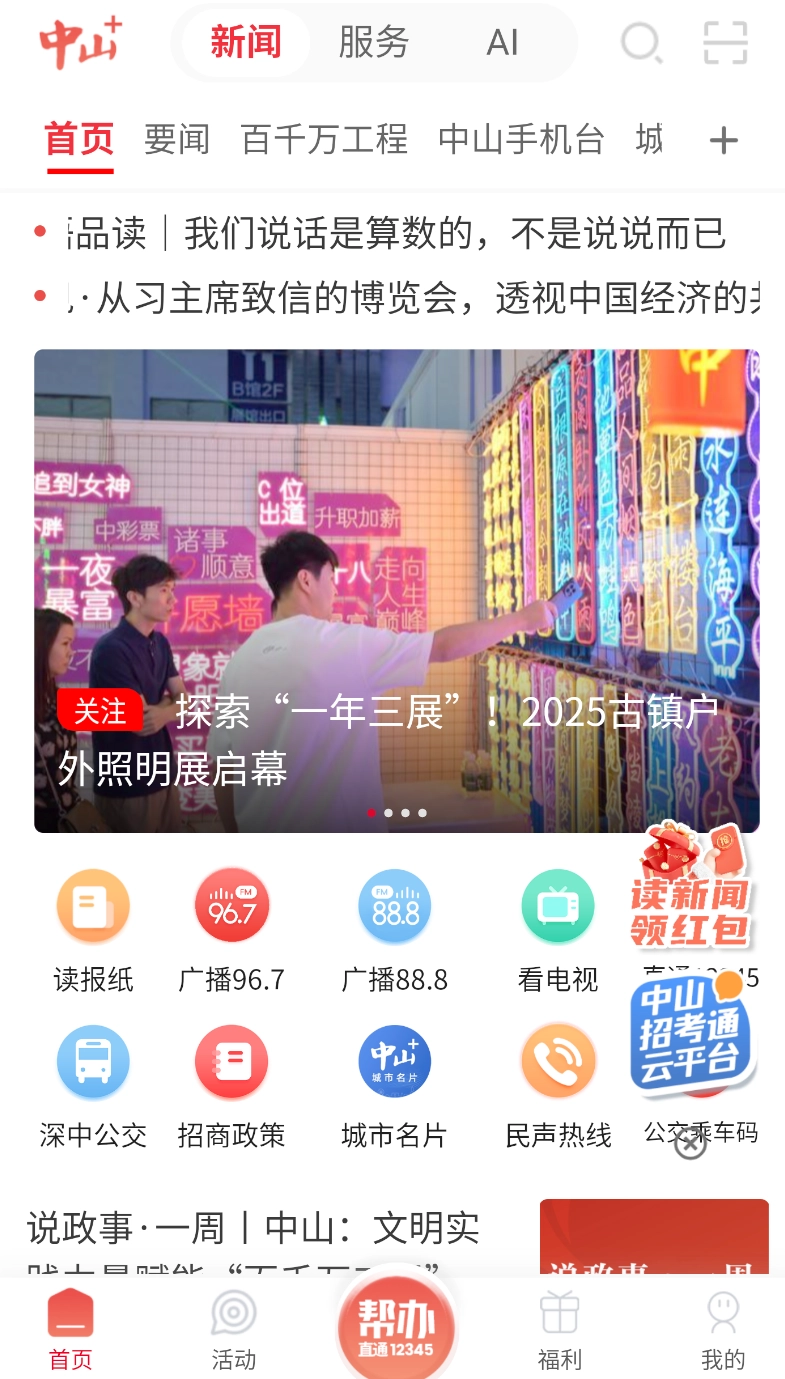Dismiss the floating 招考通 widget
The image size is (785, 1379).
(690, 1145)
